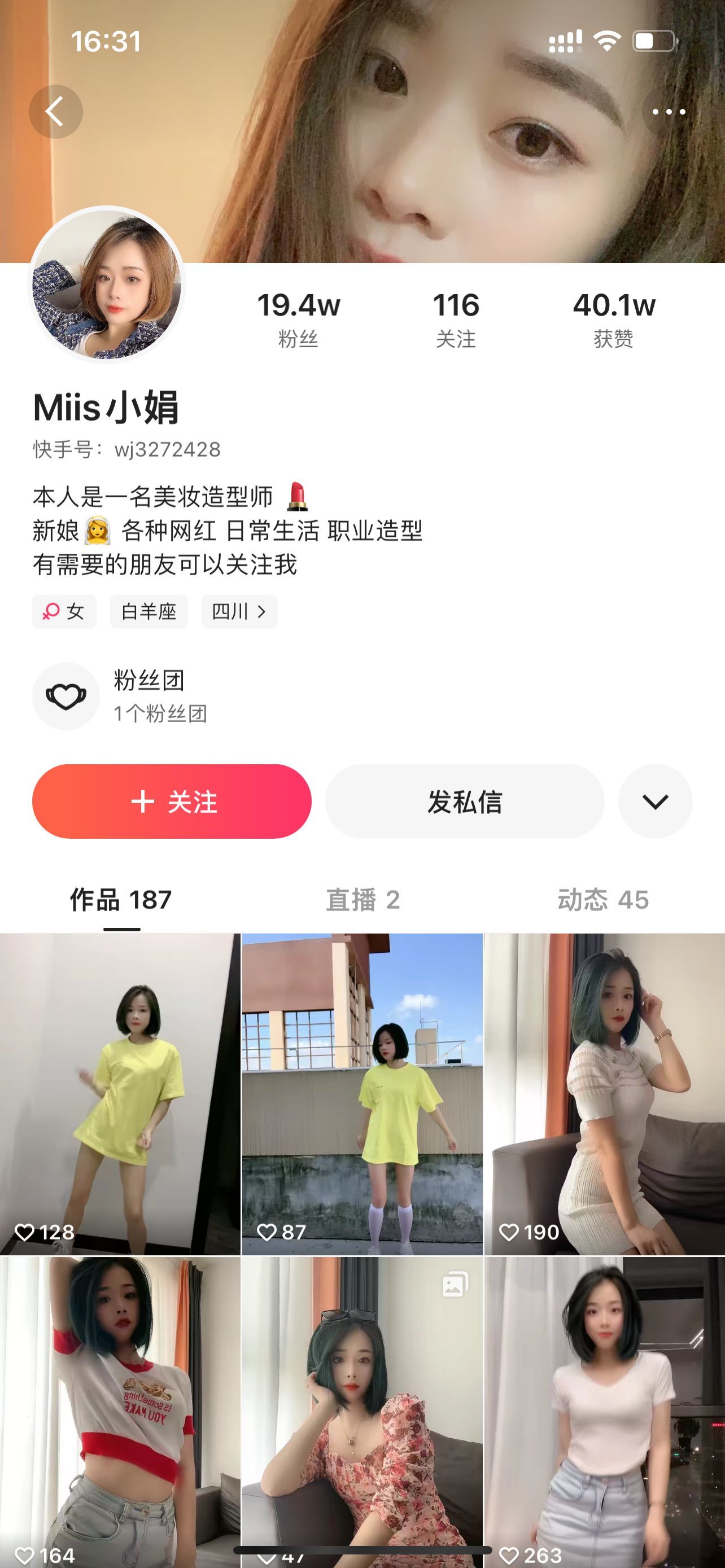Open the video with 164 likes
Screen dimensions: 725x1568
coord(120,1406)
